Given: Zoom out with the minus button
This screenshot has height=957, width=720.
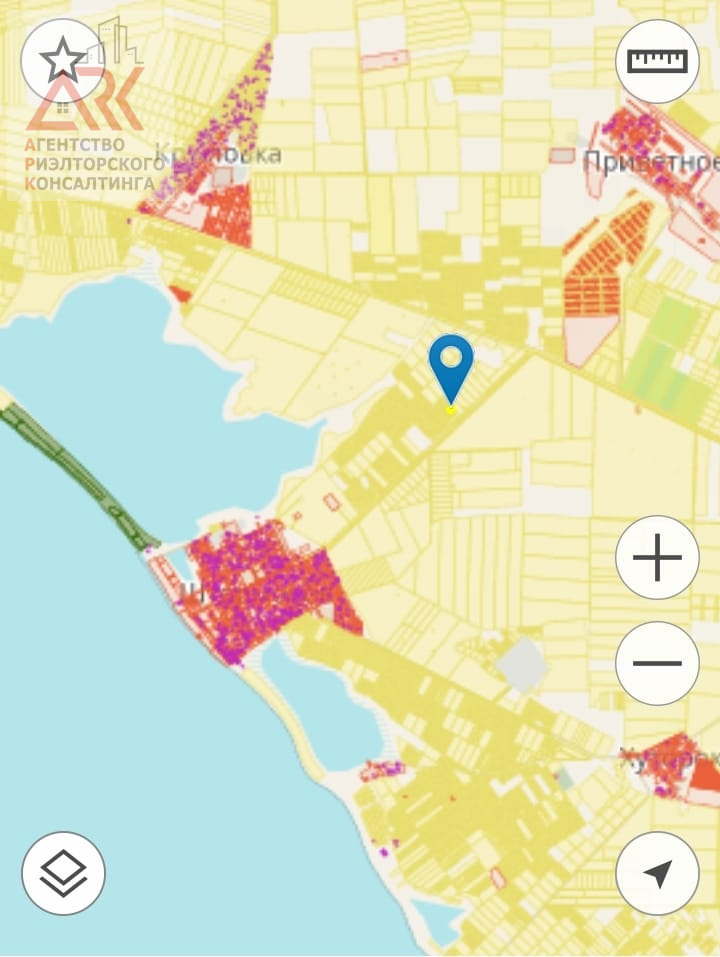Looking at the screenshot, I should 657,662.
